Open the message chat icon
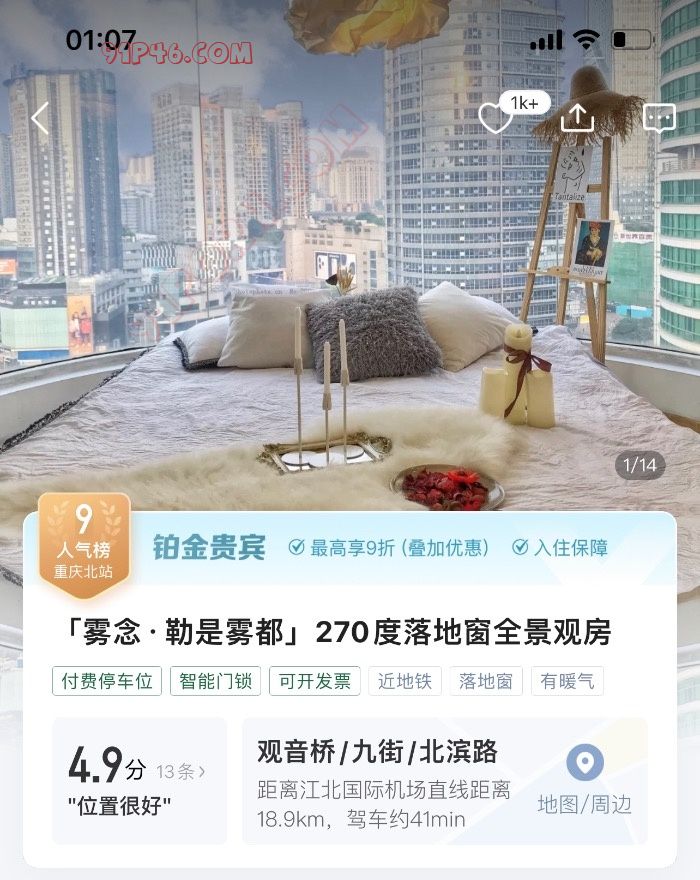This screenshot has height=880, width=700. [x=659, y=119]
